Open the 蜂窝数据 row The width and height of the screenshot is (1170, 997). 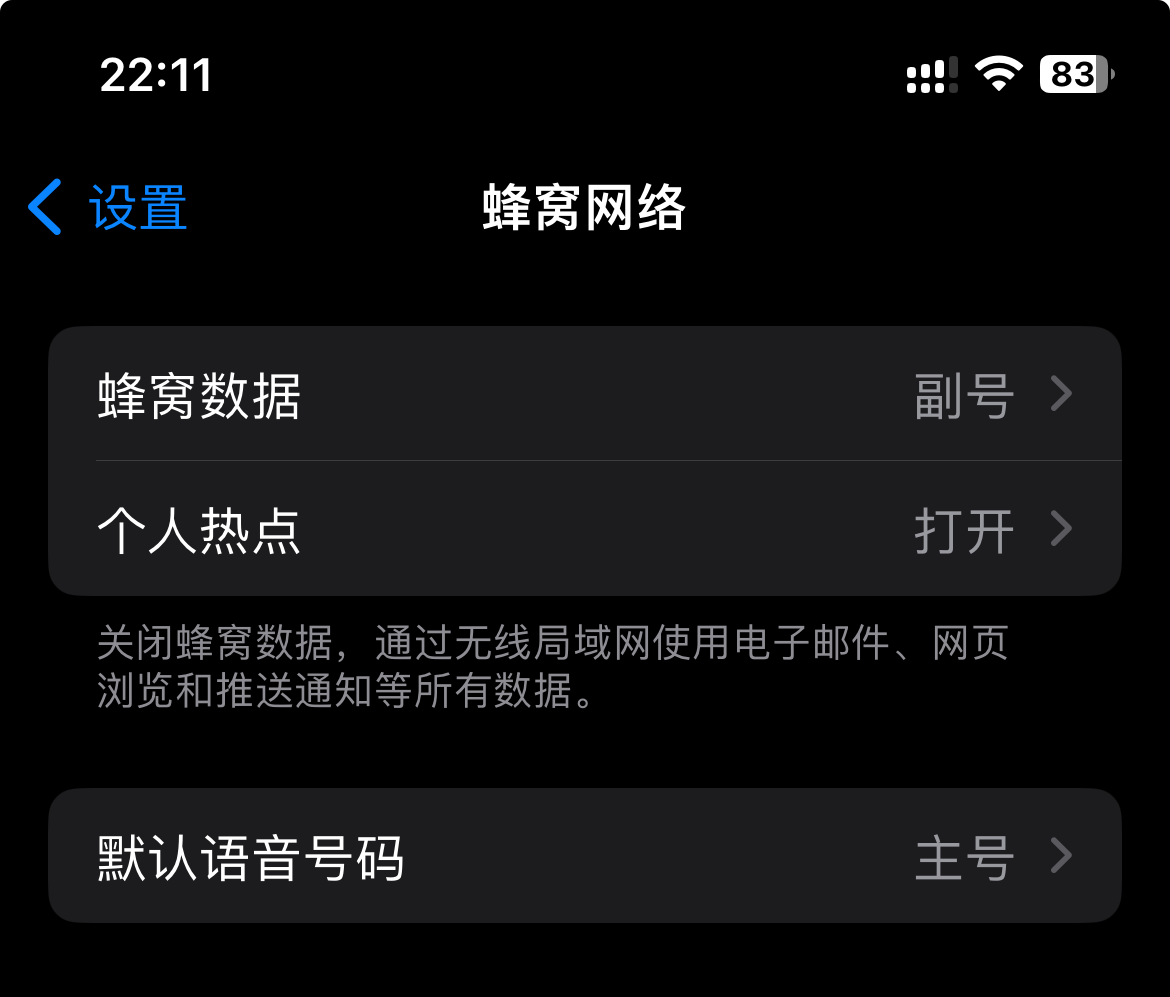(584, 395)
